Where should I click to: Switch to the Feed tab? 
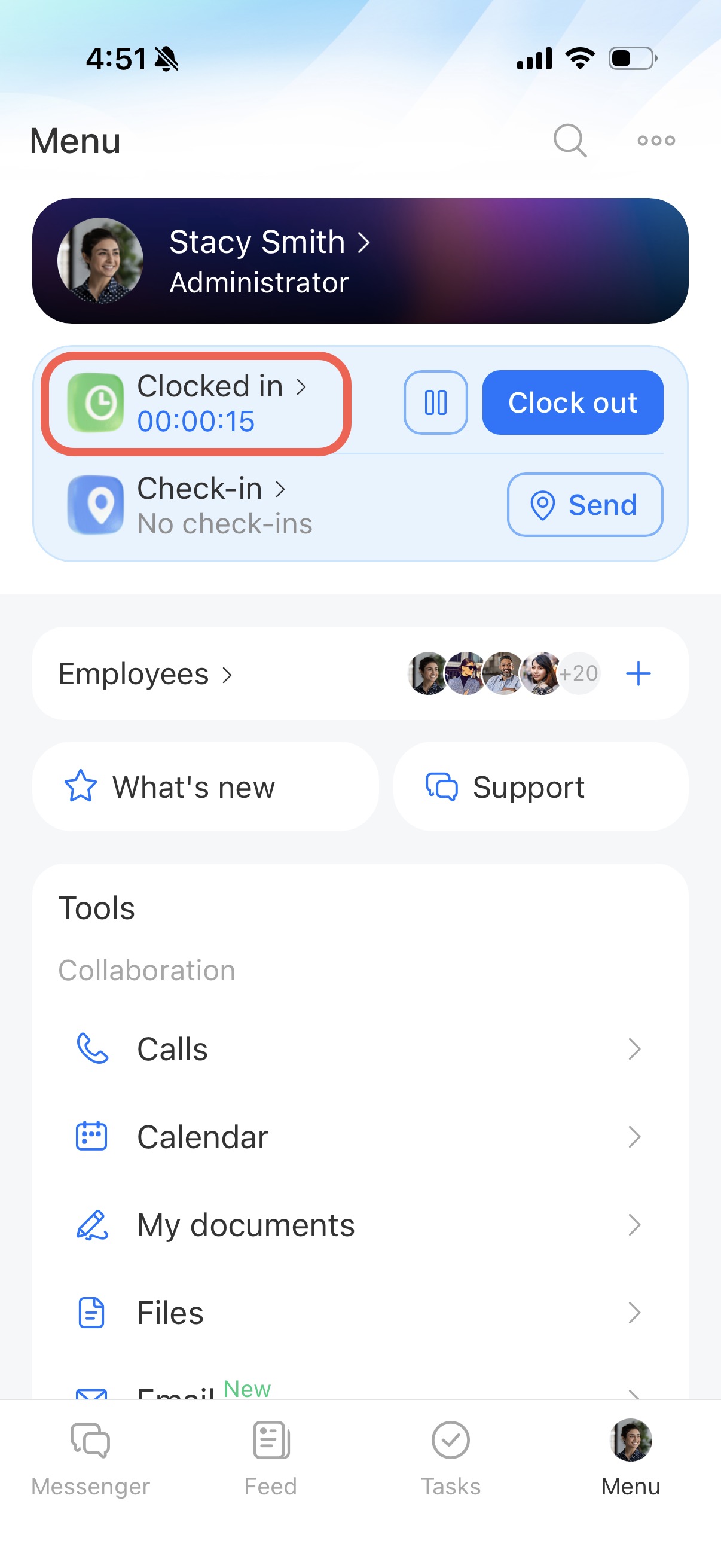270,1457
